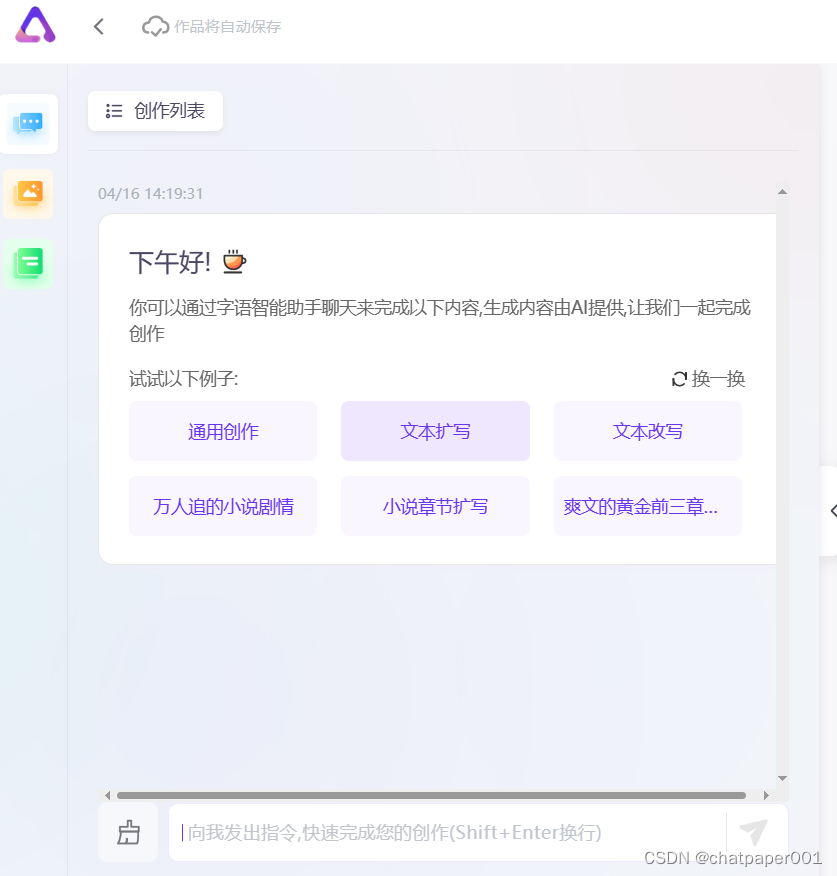Choose the 文本扩写 example
The width and height of the screenshot is (837, 876).
pos(435,431)
